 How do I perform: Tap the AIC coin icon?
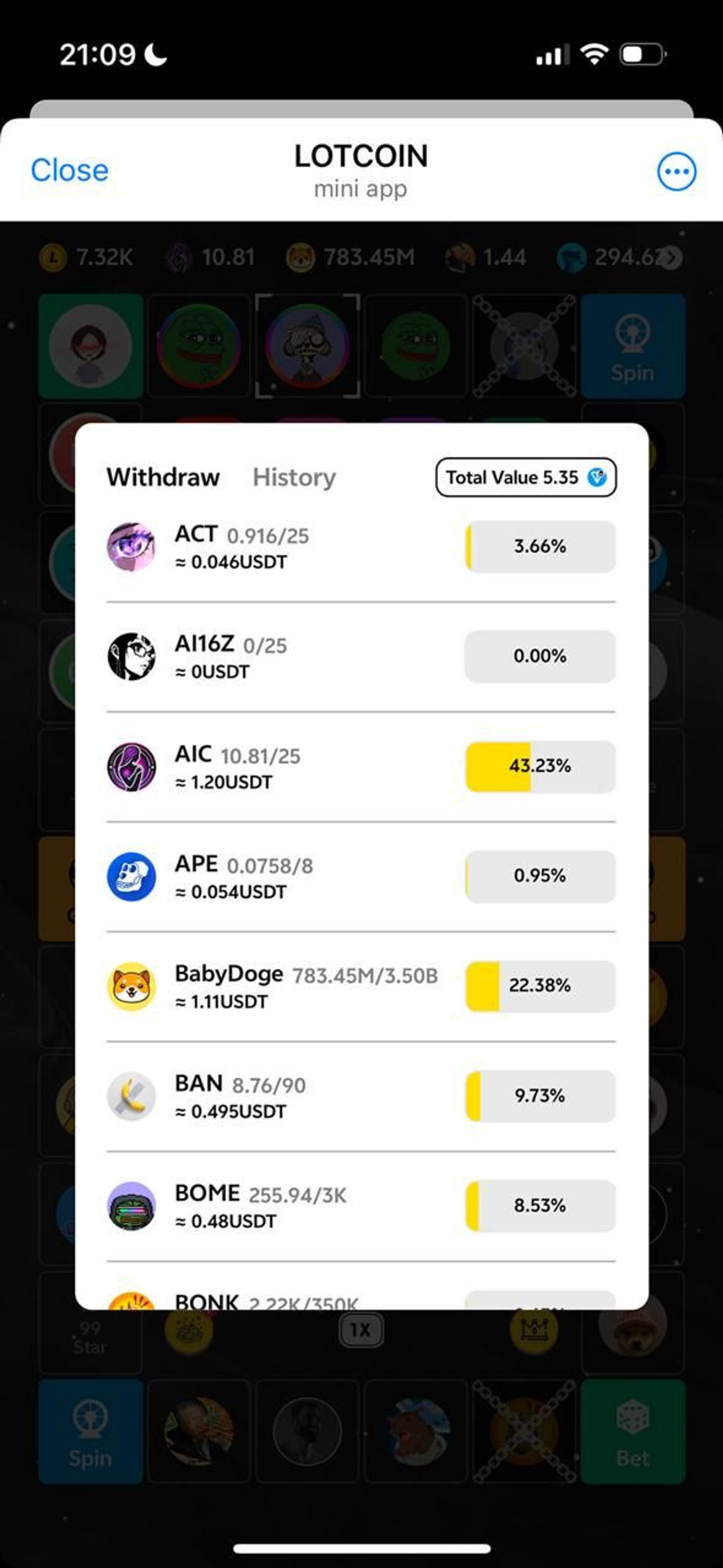[x=133, y=766]
